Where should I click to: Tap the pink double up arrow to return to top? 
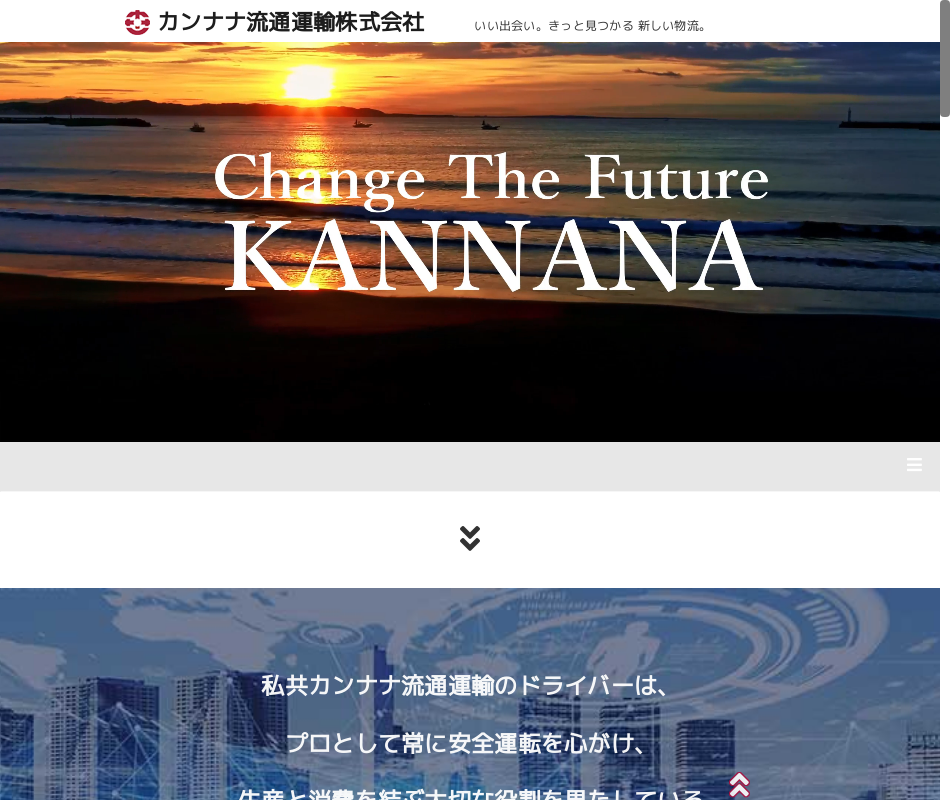coord(740,785)
